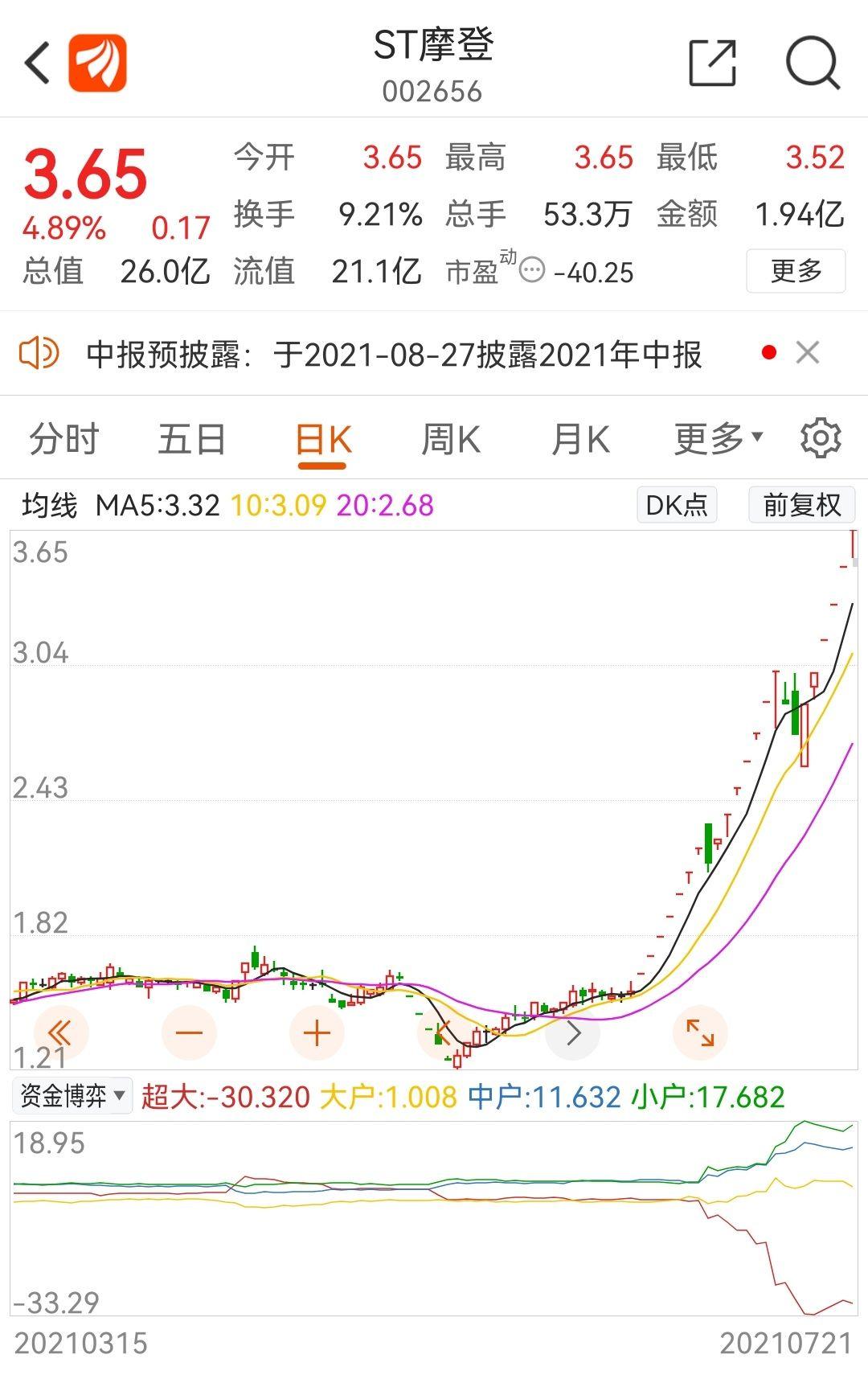Go back using the top-left arrow
The height and width of the screenshot is (1375, 868).
tap(38, 63)
